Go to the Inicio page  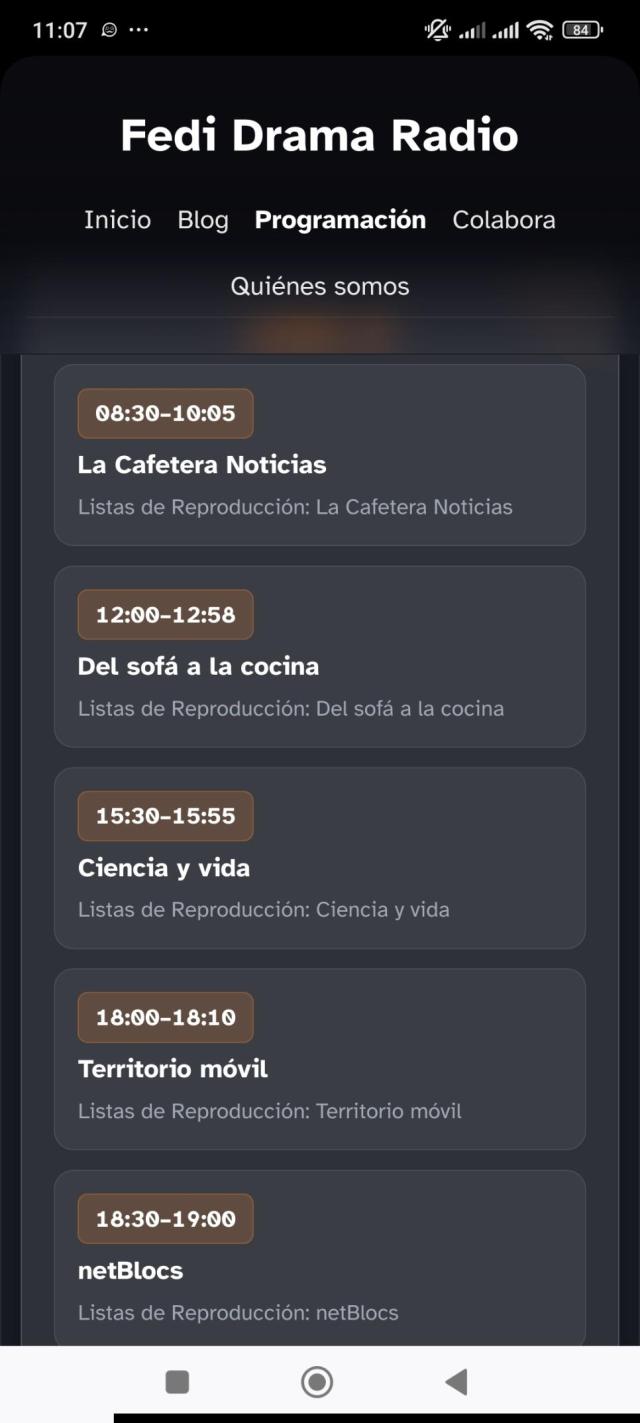(x=117, y=220)
